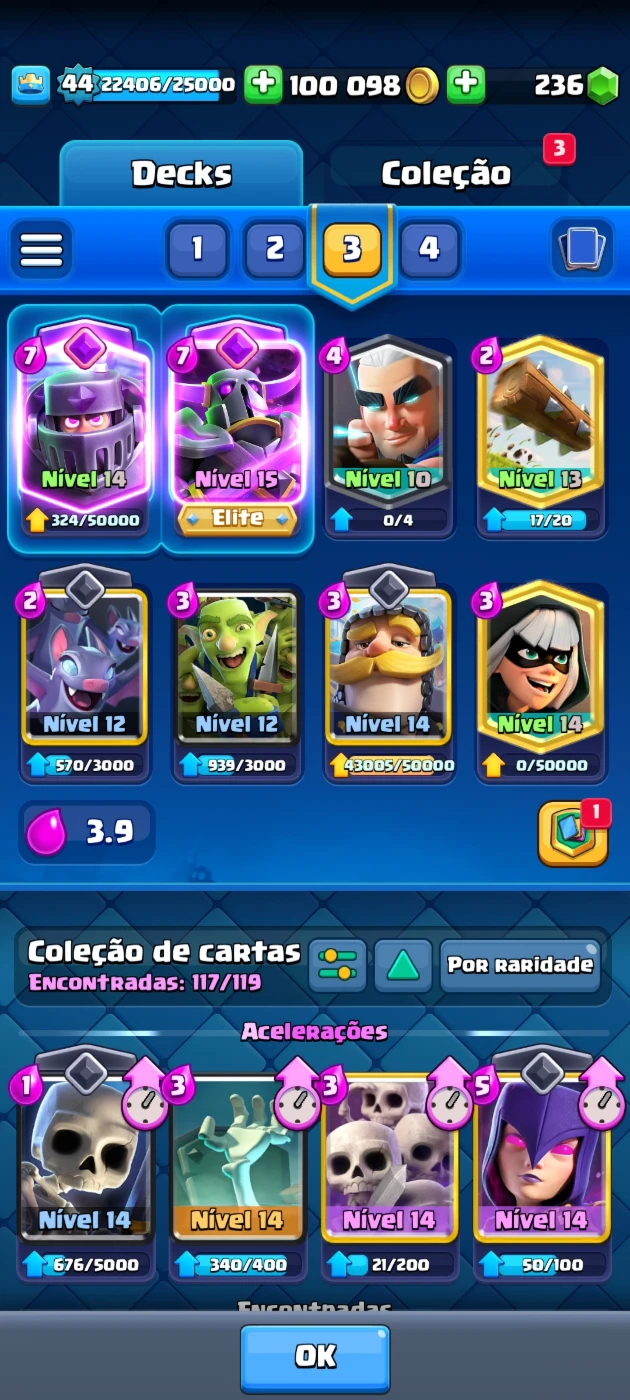630x1400 pixels.
Task: Tap the green plus next to experience
Action: click(263, 85)
